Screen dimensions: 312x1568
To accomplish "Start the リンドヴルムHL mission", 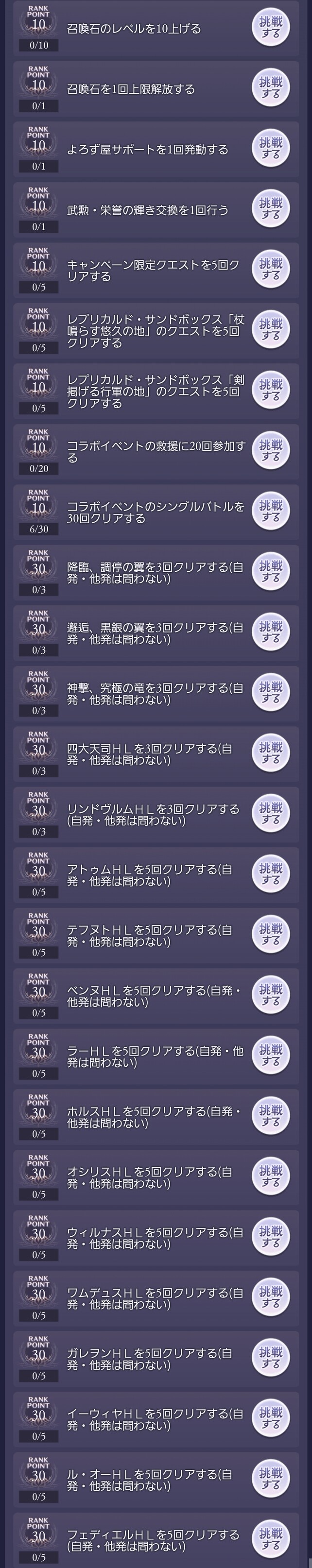I will coord(271,814).
